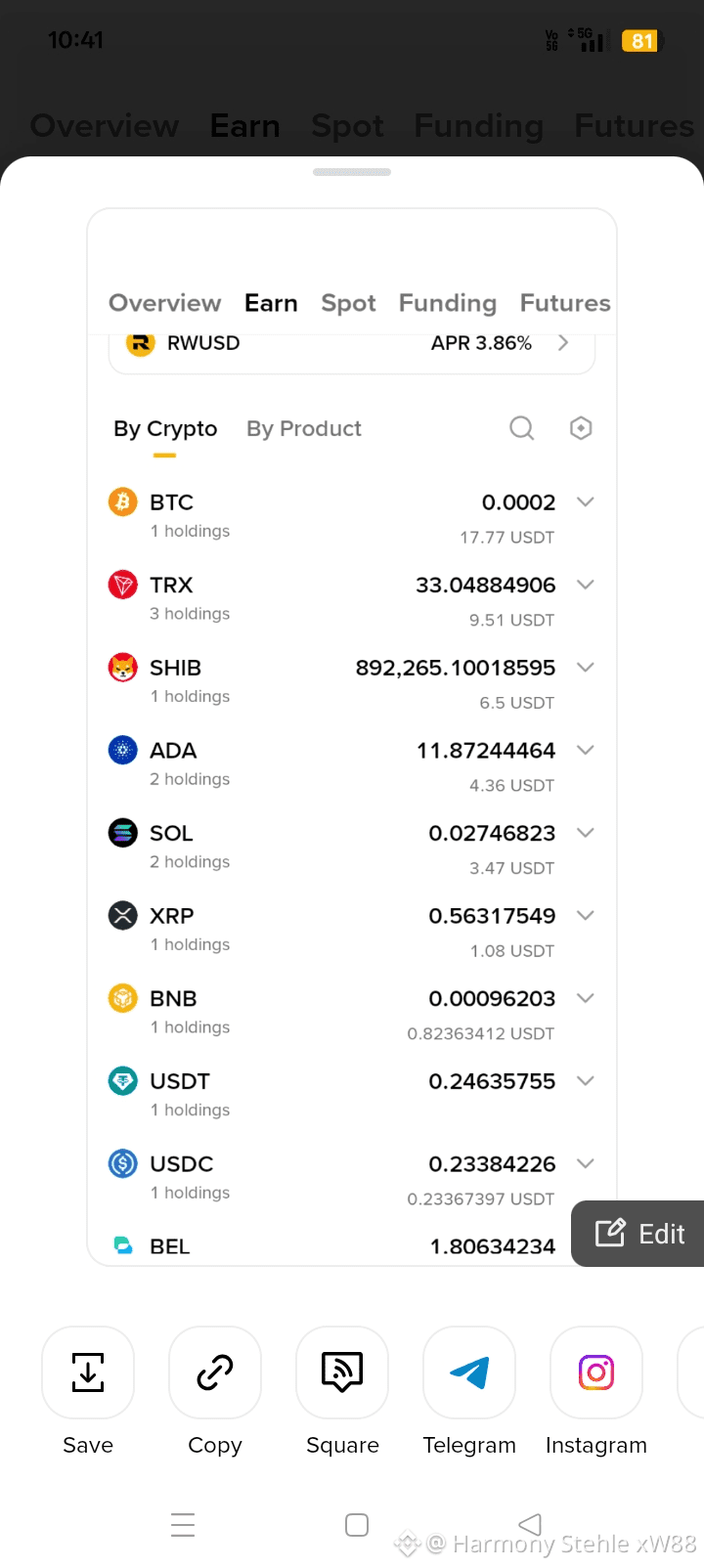This screenshot has width=704, height=1568.
Task: Open recent apps from the navigation bar
Action: [x=183, y=1524]
